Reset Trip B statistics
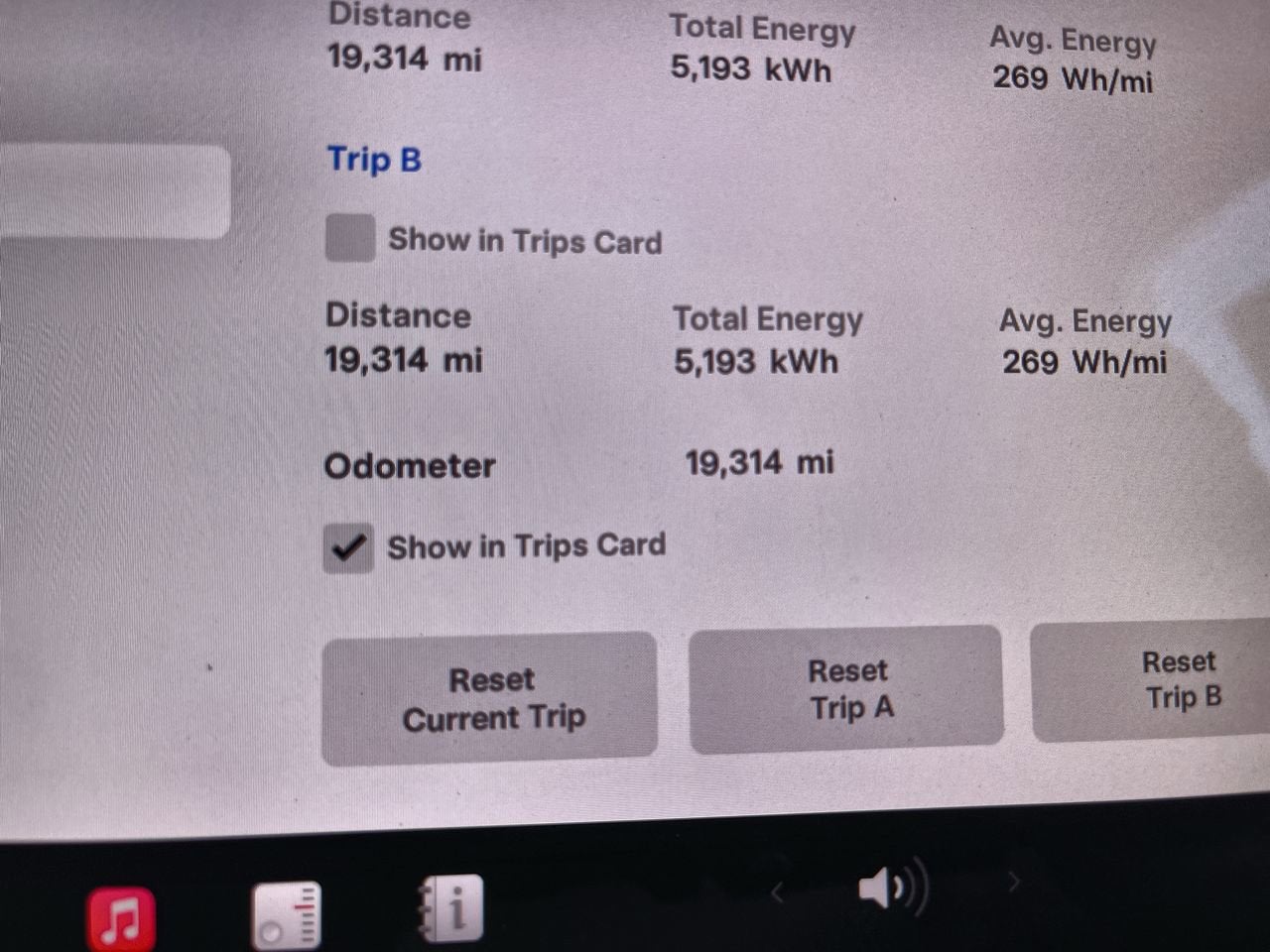 (1169, 680)
